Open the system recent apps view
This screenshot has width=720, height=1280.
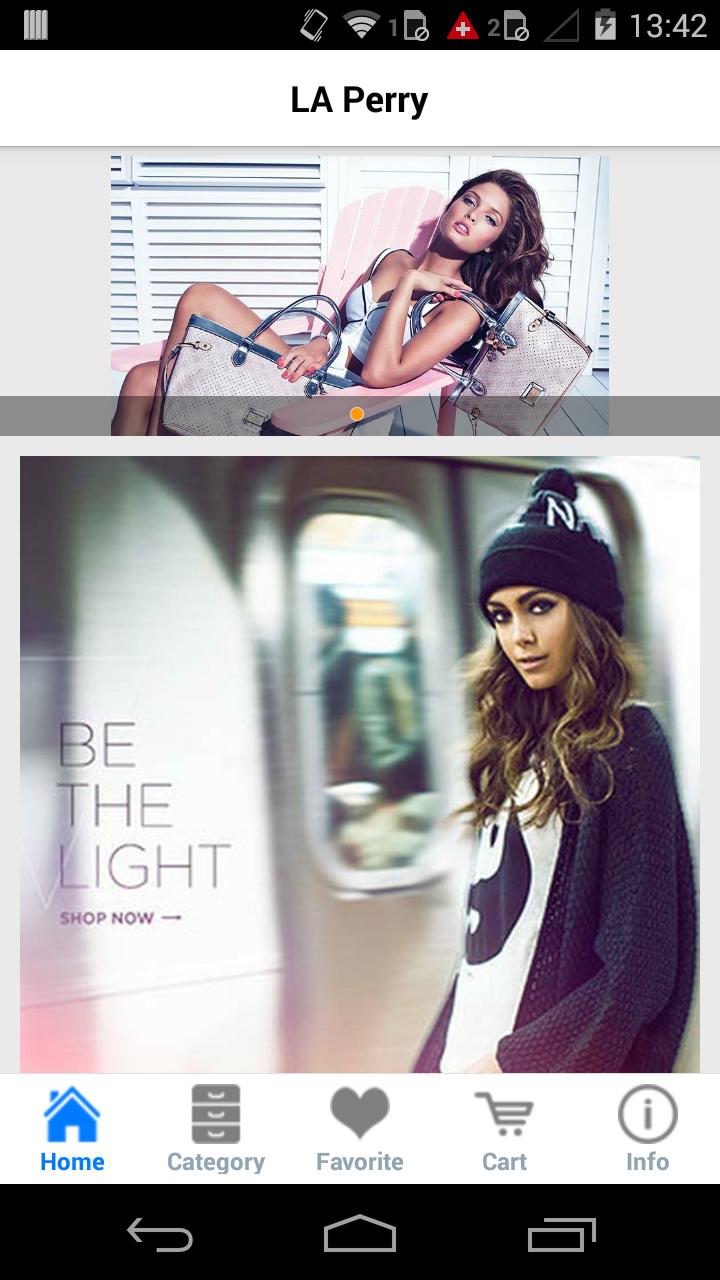tap(561, 1235)
